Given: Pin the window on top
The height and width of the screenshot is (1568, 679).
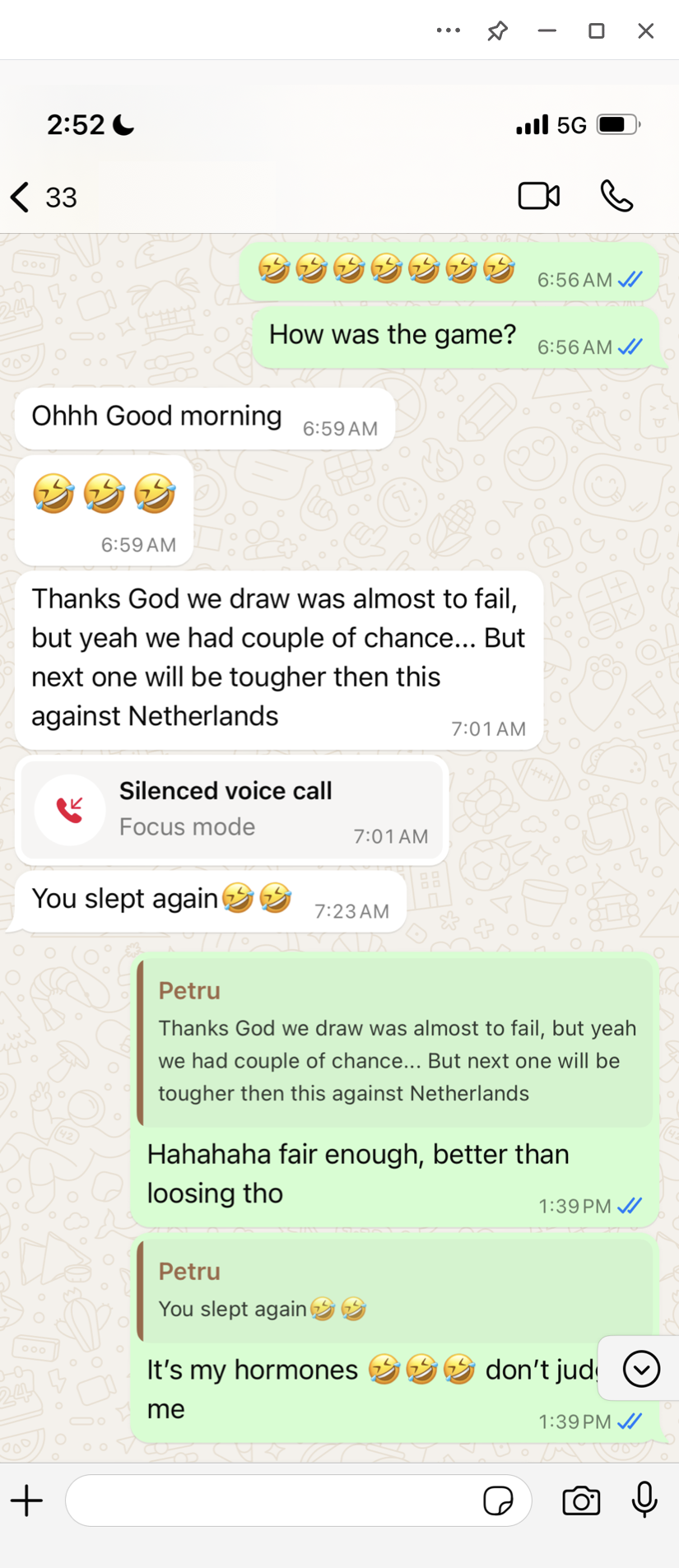Looking at the screenshot, I should coord(497,31).
